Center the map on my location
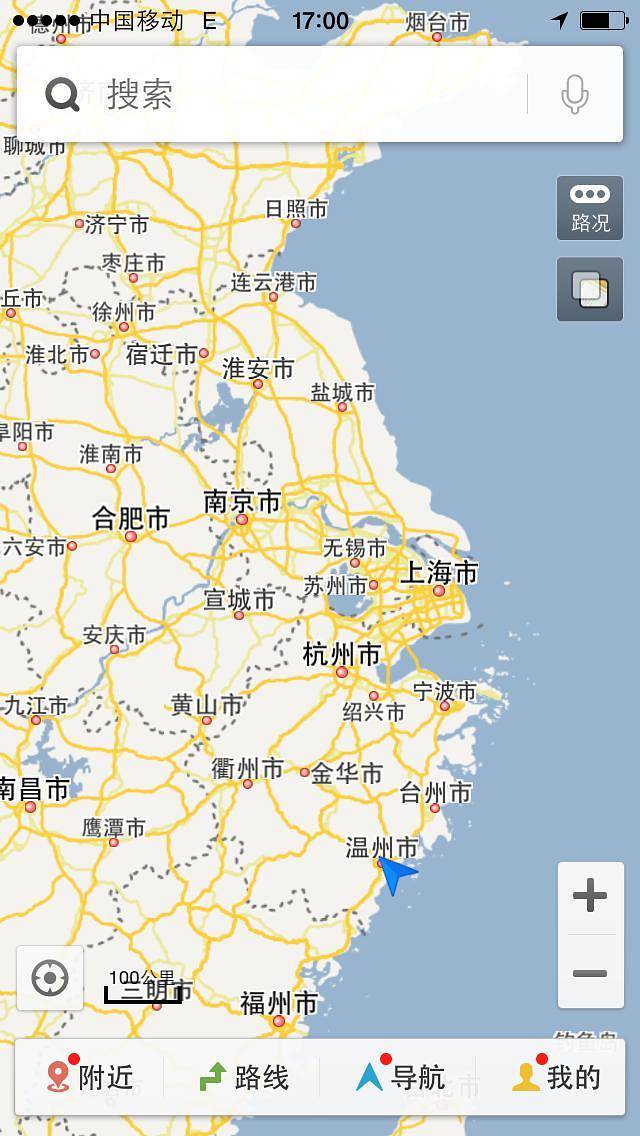The width and height of the screenshot is (640, 1136). (x=50, y=979)
